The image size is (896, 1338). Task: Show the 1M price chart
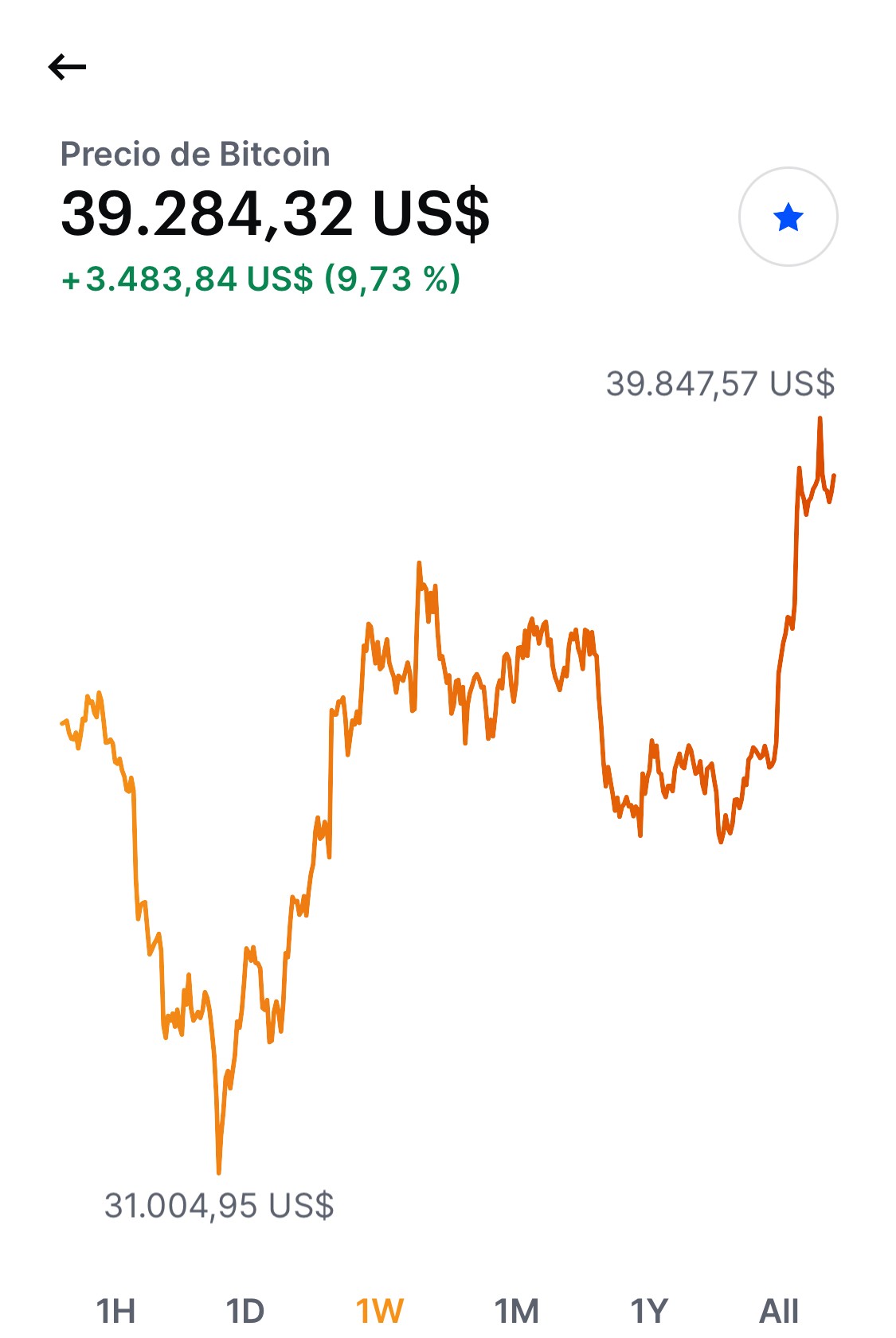516,1311
